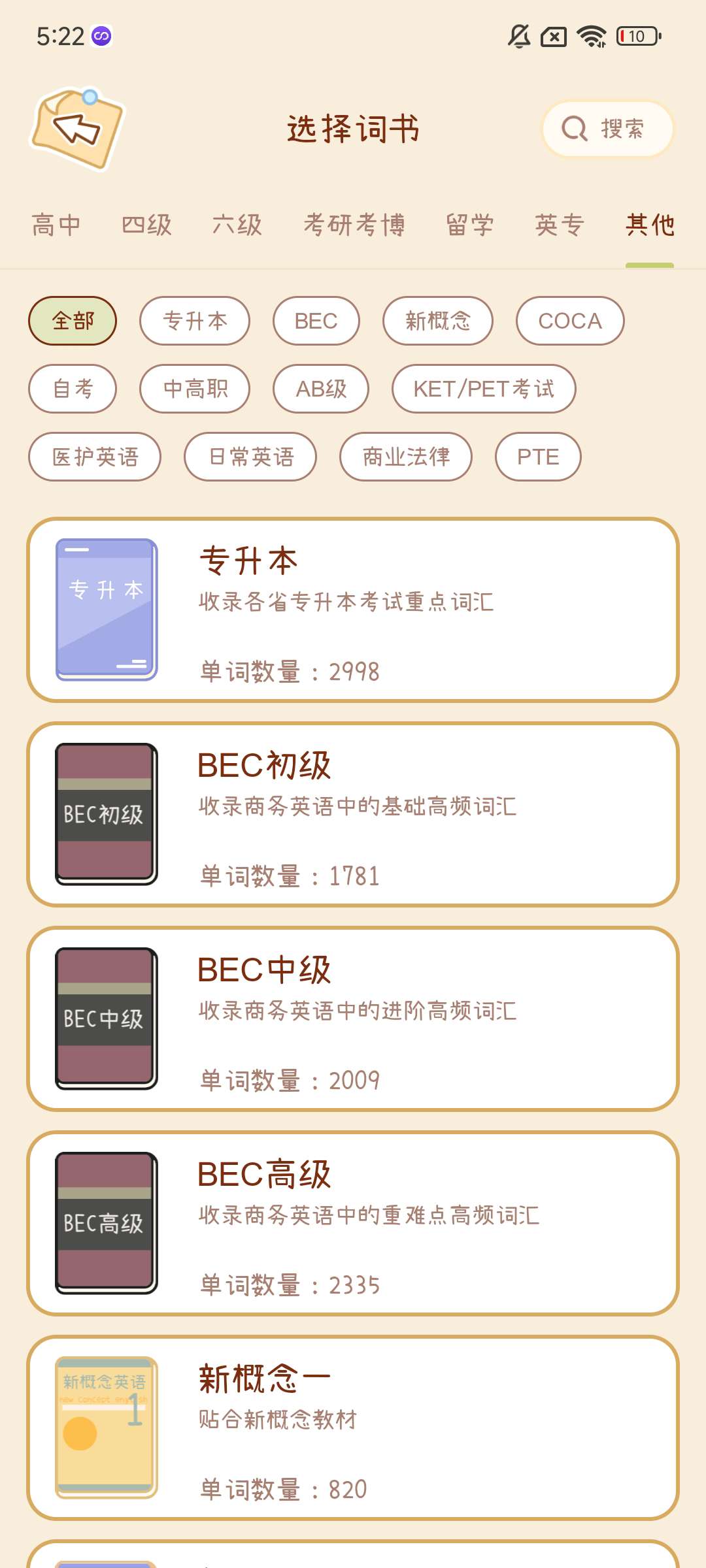Image resolution: width=706 pixels, height=1568 pixels.
Task: Choose the COCA filter chip
Action: pyautogui.click(x=569, y=321)
